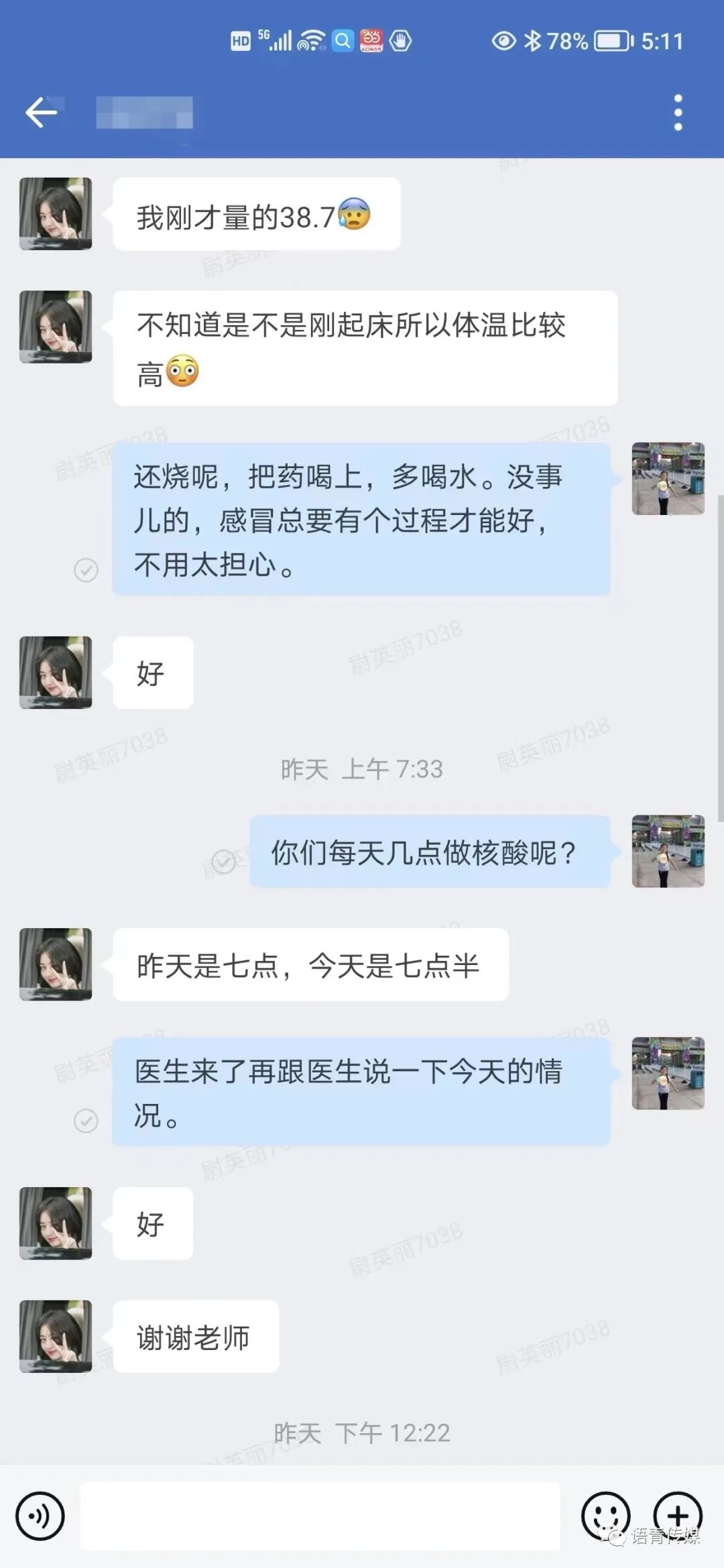This screenshot has height=1568, width=724.
Task: Open the emoji picker
Action: tap(605, 1516)
